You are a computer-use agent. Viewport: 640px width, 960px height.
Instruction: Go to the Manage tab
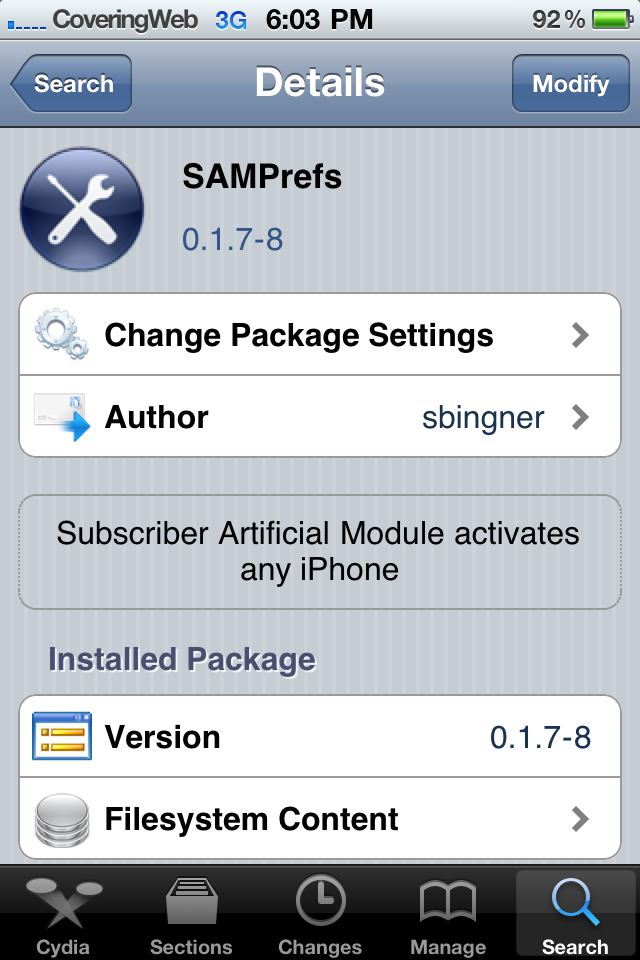pos(448,914)
